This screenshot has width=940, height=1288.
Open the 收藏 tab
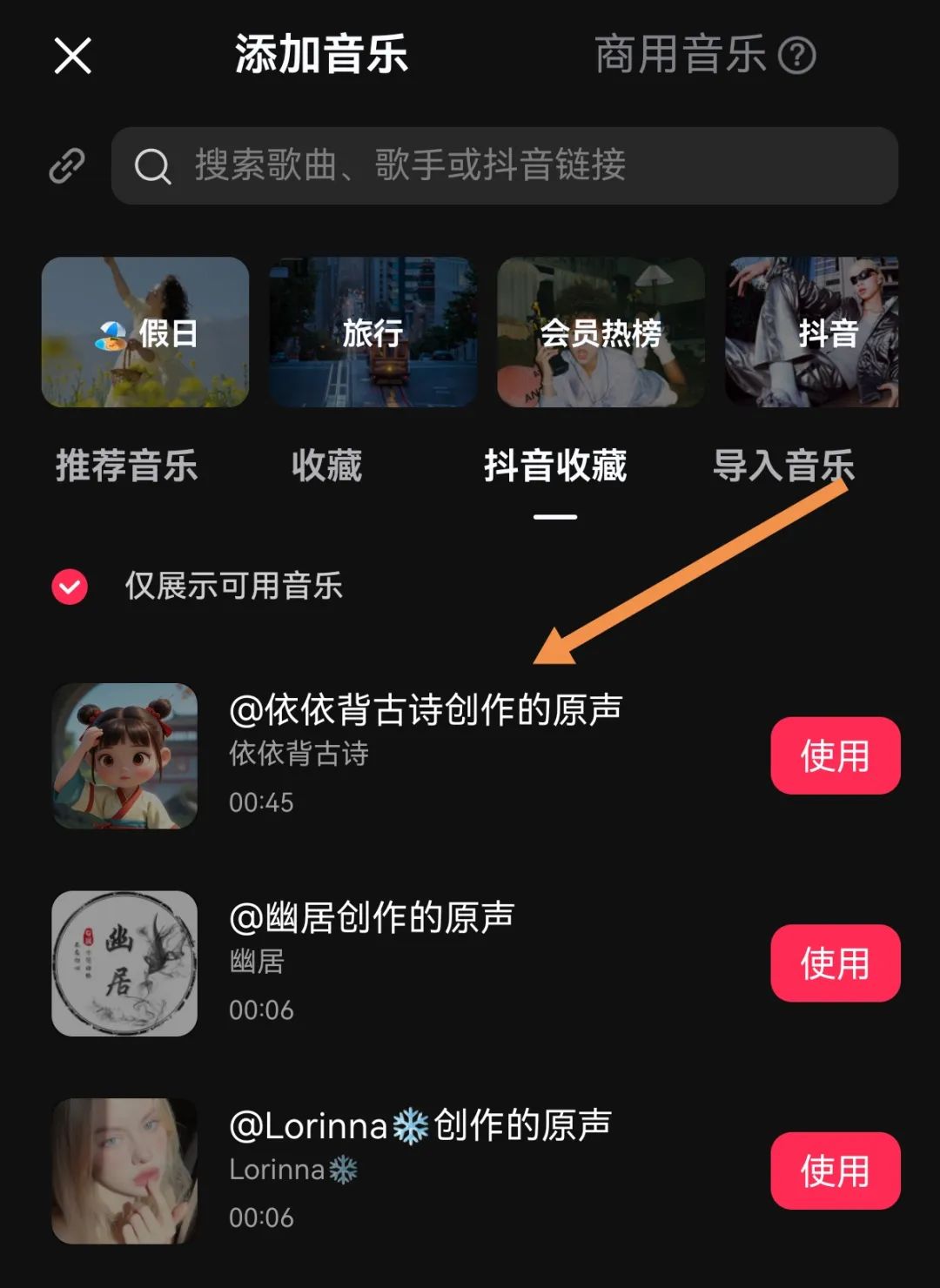click(x=328, y=466)
